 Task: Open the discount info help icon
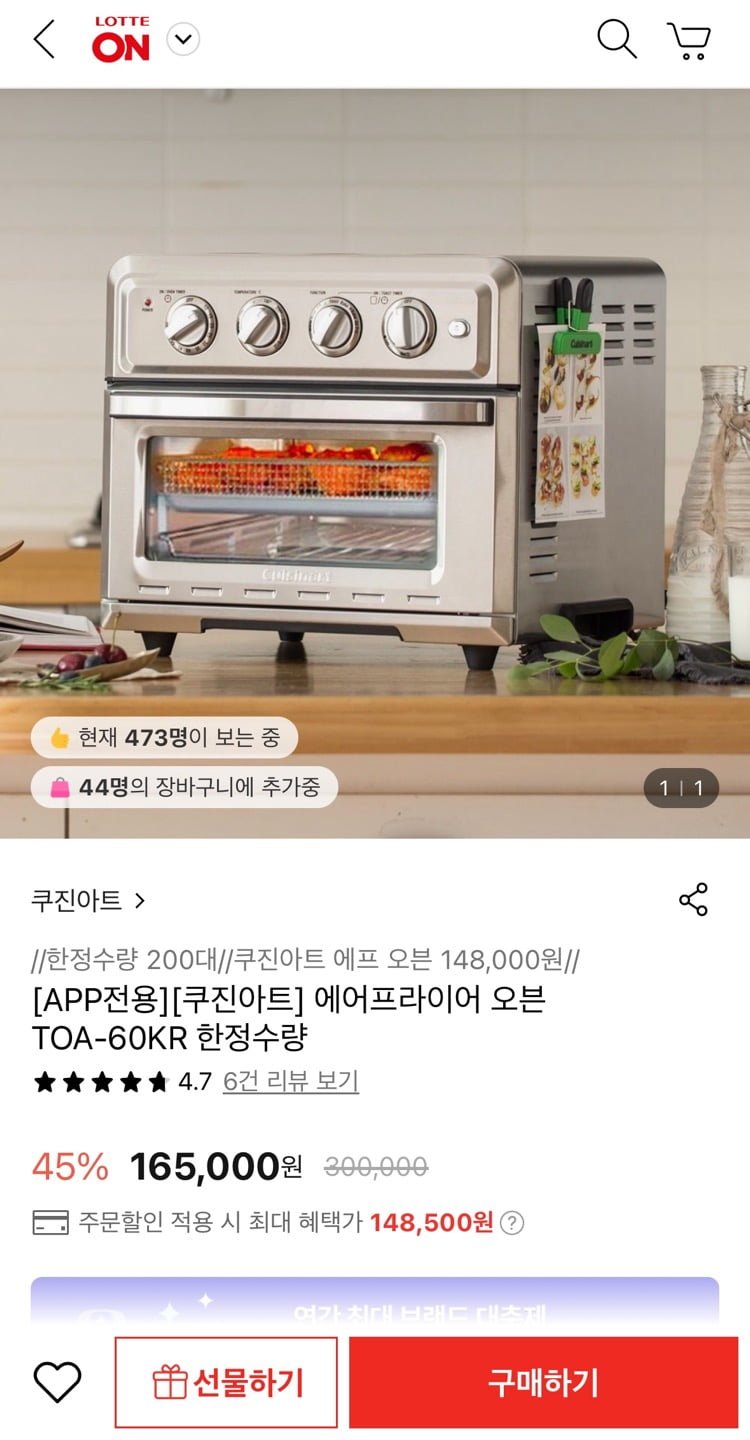click(x=512, y=1222)
